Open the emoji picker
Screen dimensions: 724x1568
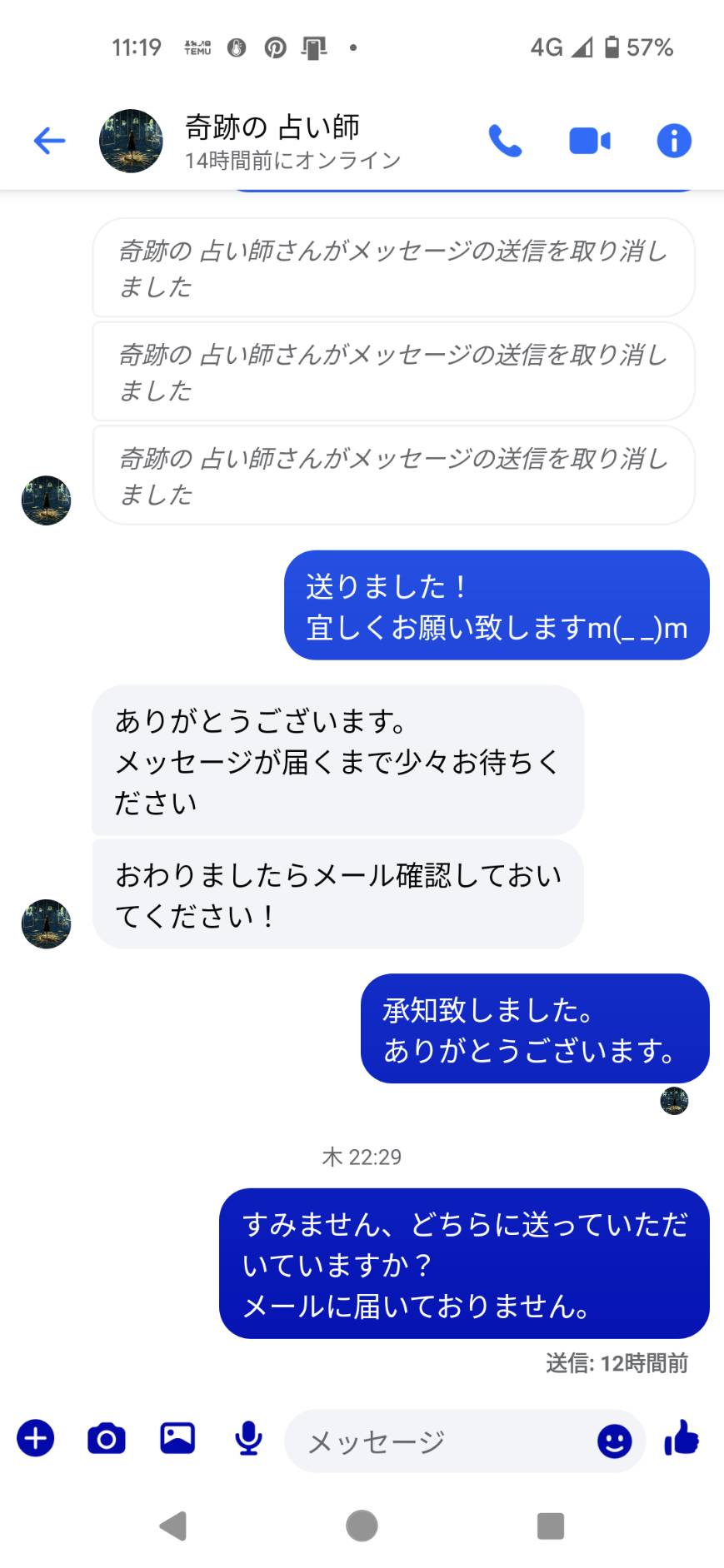[615, 1441]
